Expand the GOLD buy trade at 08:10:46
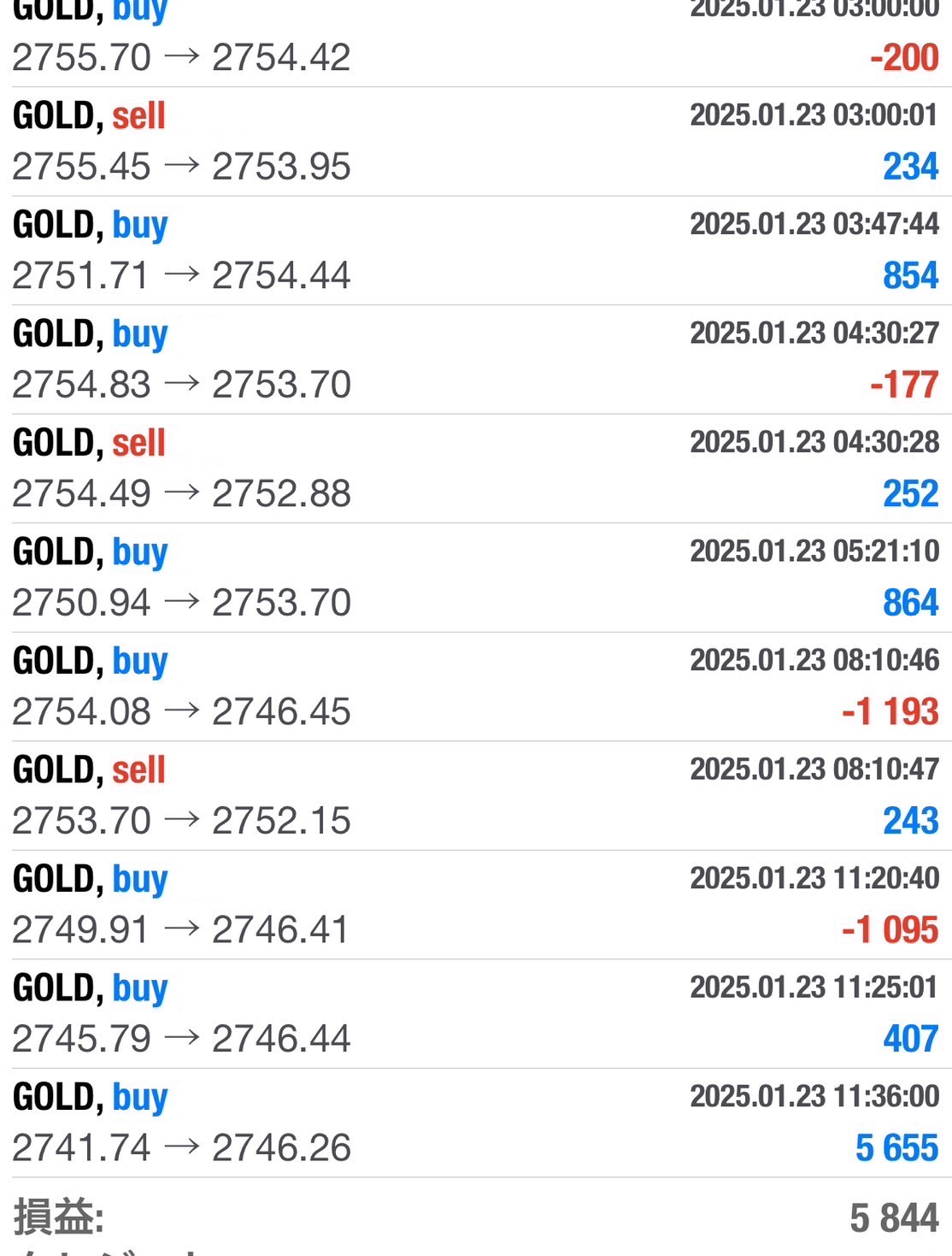The image size is (952, 1256). point(475,687)
